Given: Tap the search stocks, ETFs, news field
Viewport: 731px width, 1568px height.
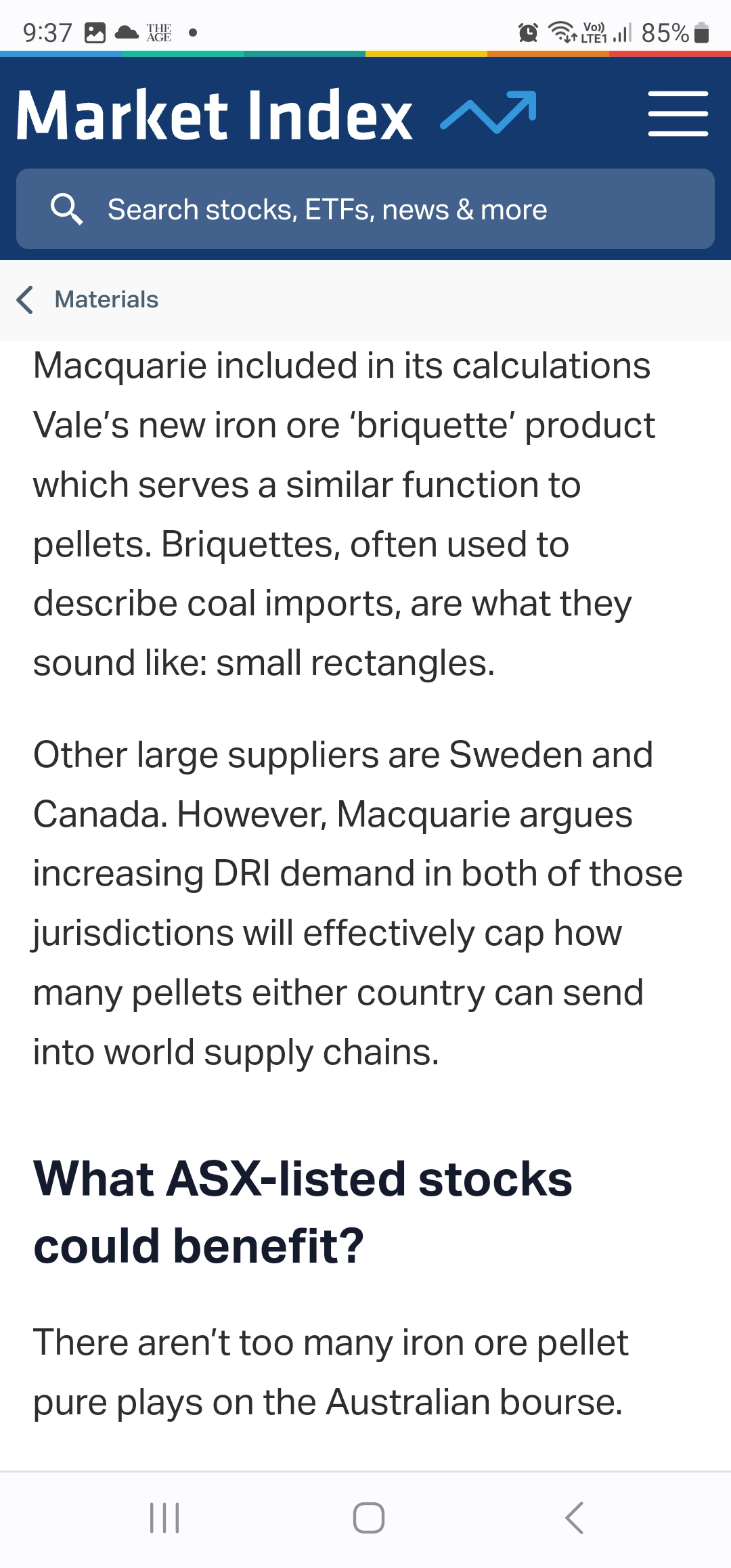Looking at the screenshot, I should click(365, 209).
